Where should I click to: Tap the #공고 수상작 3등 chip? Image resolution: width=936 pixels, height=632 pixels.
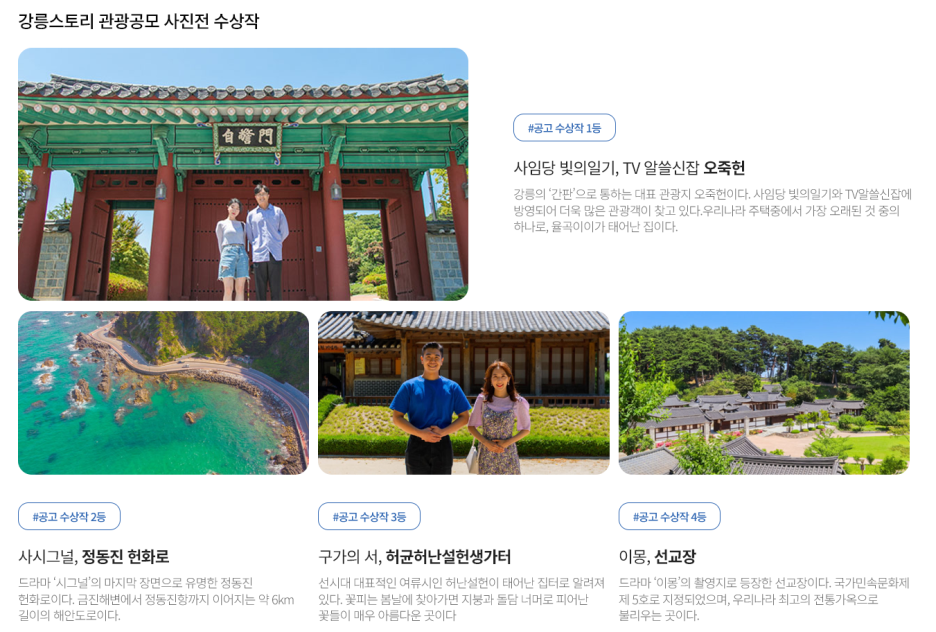point(369,516)
